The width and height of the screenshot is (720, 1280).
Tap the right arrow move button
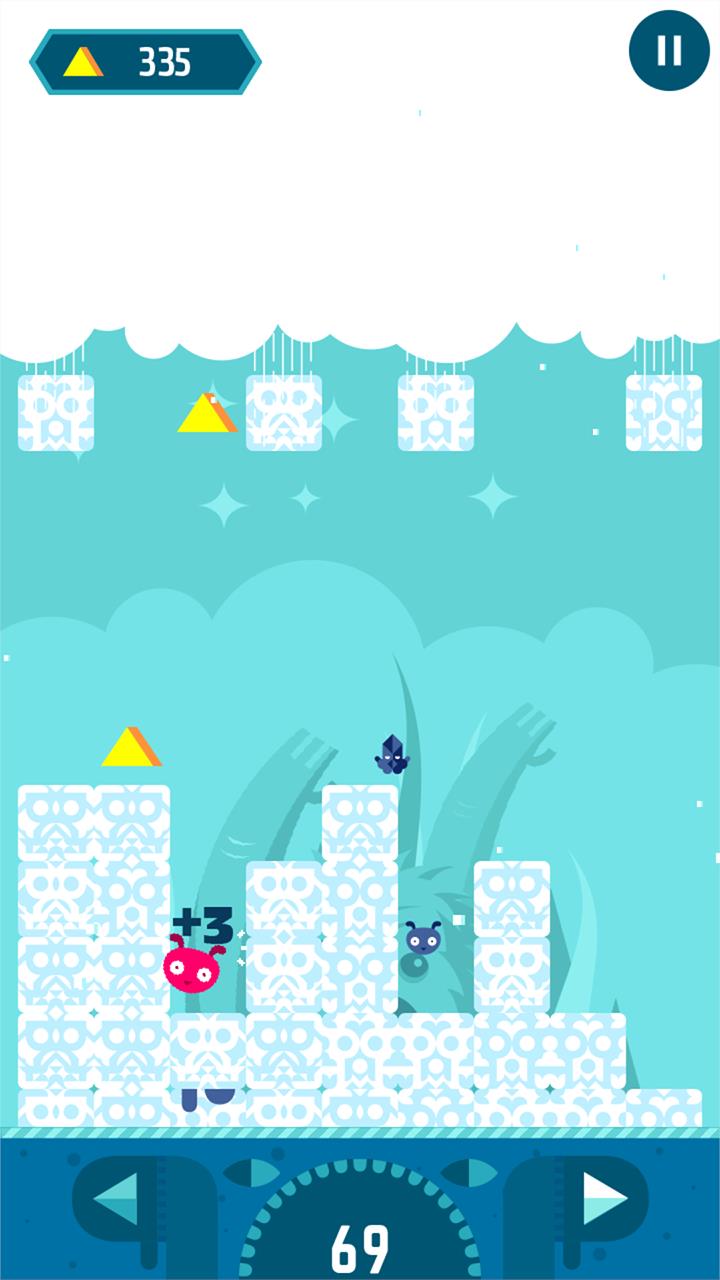click(602, 1197)
